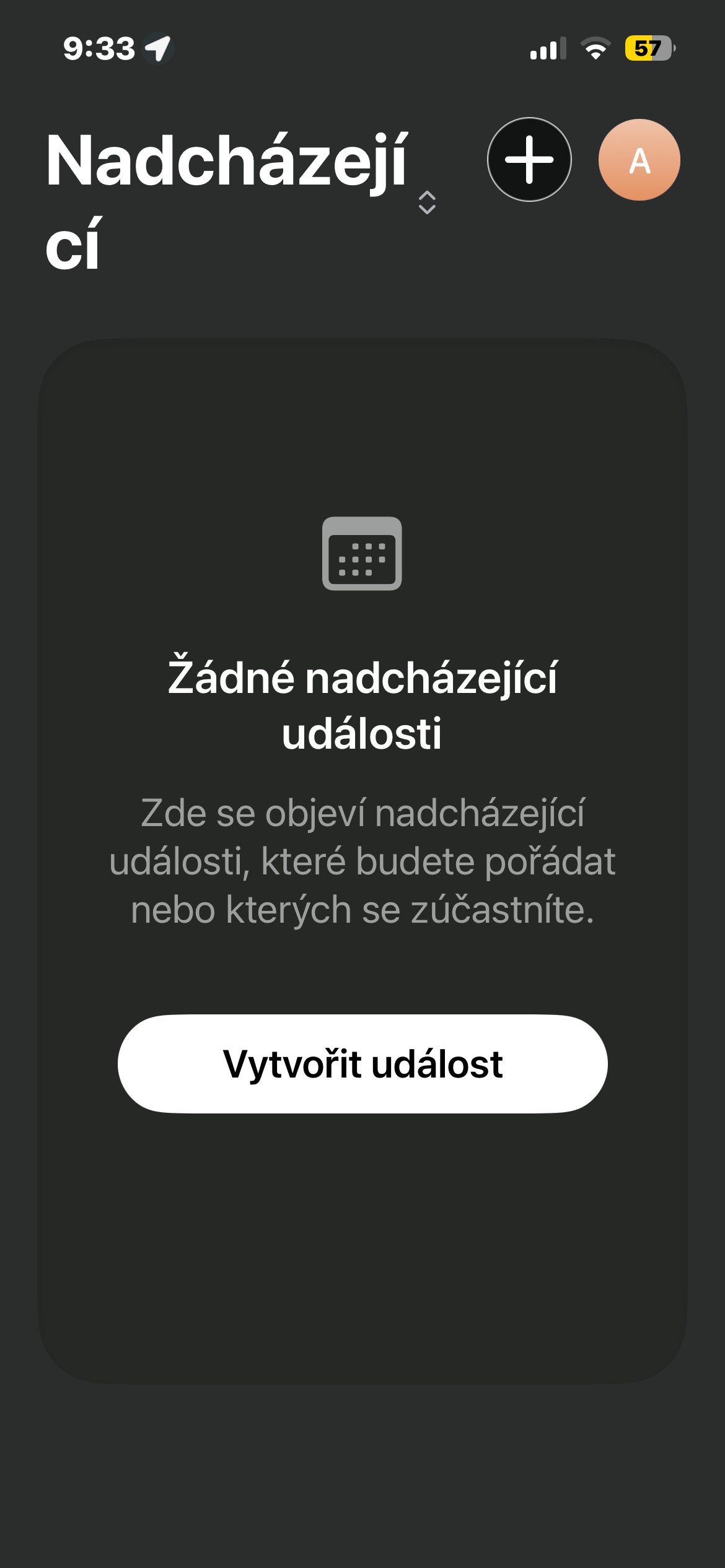Tap the Vytvořit událost button
The height and width of the screenshot is (1568, 725).
click(362, 1063)
